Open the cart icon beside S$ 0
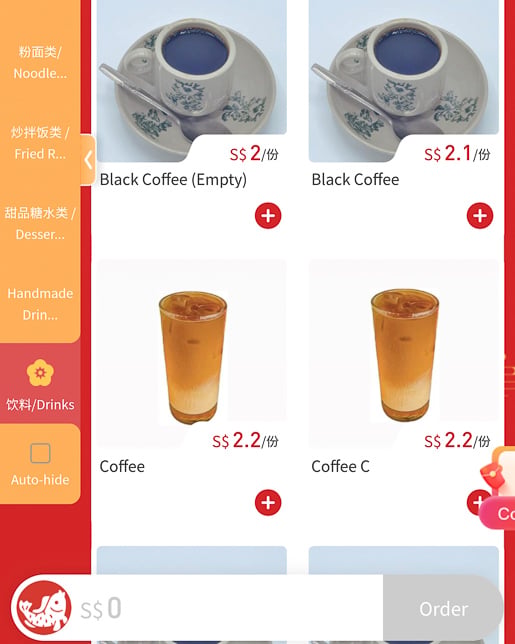Screen dimensions: 515x644 (41, 608)
